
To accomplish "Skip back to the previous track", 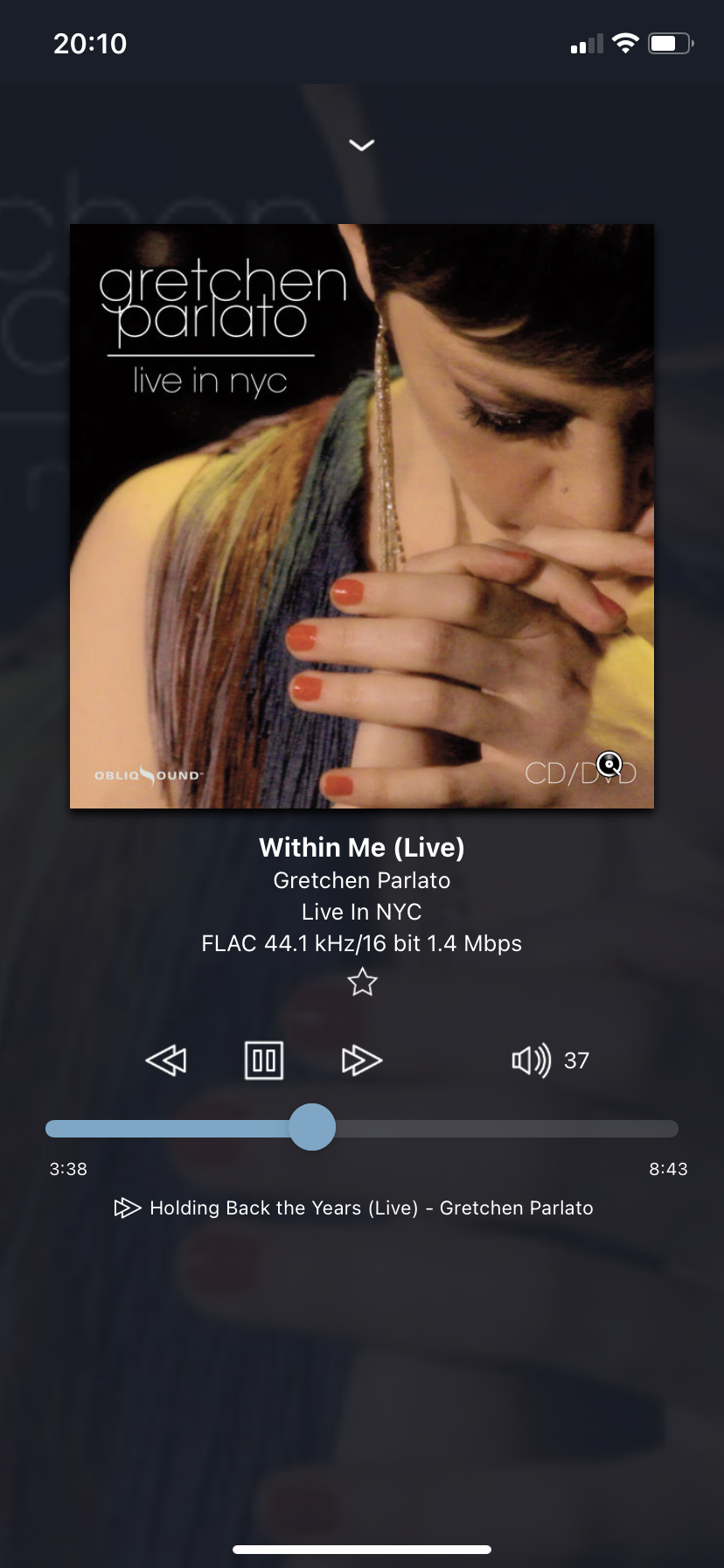I will tap(166, 1060).
